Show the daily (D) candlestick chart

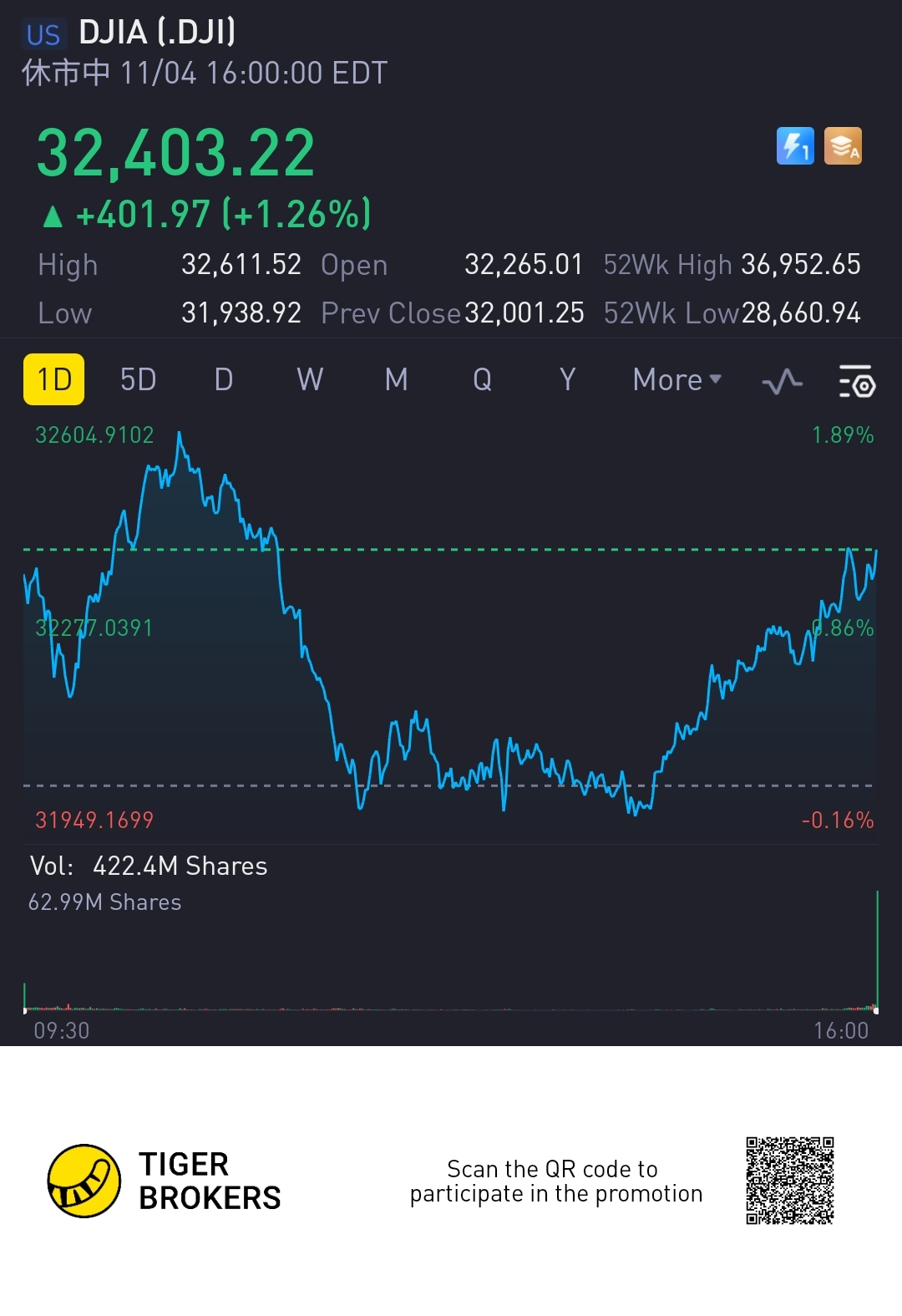(x=224, y=379)
